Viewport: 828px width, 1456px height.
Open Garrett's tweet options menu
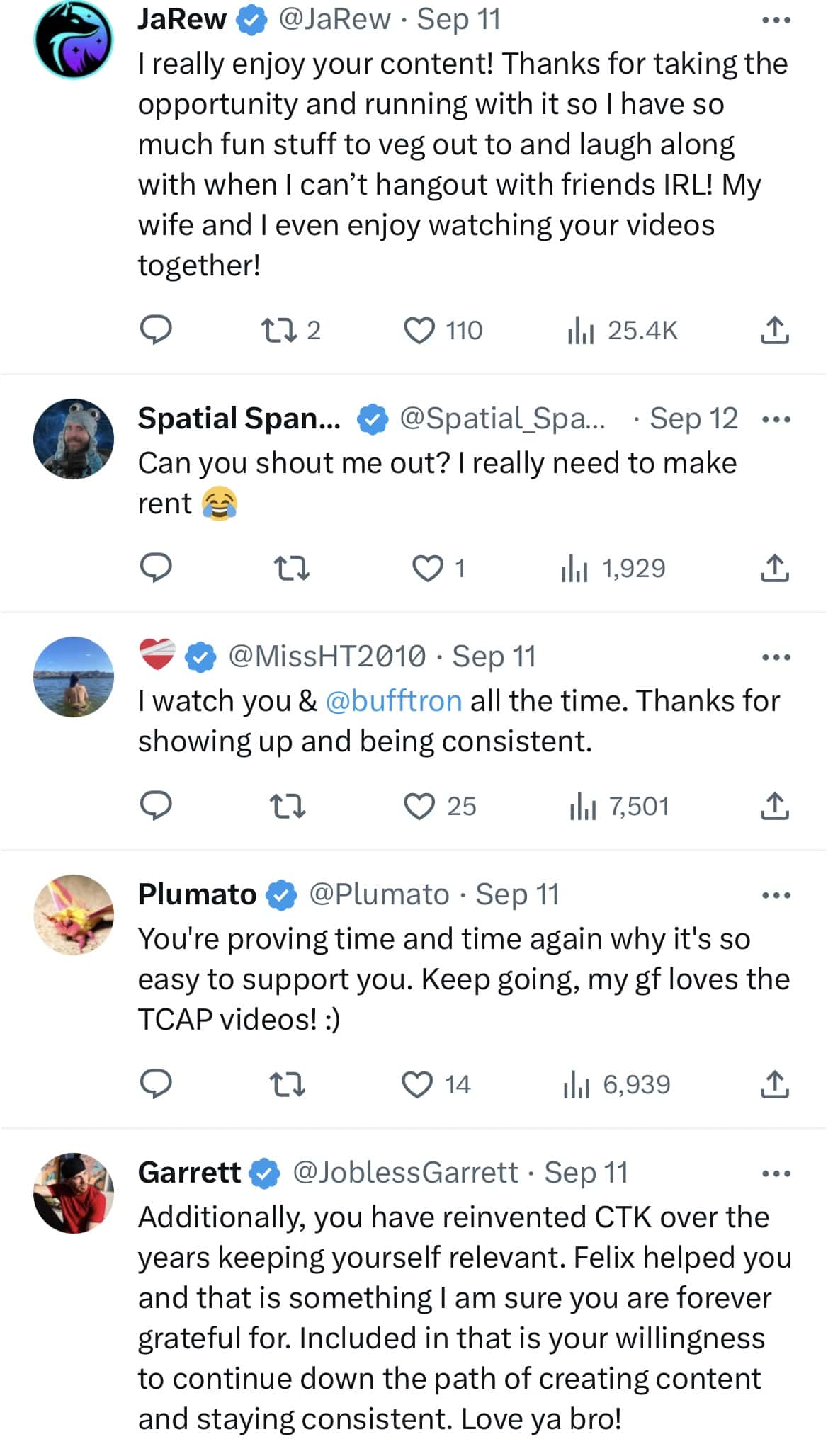coord(777,1173)
